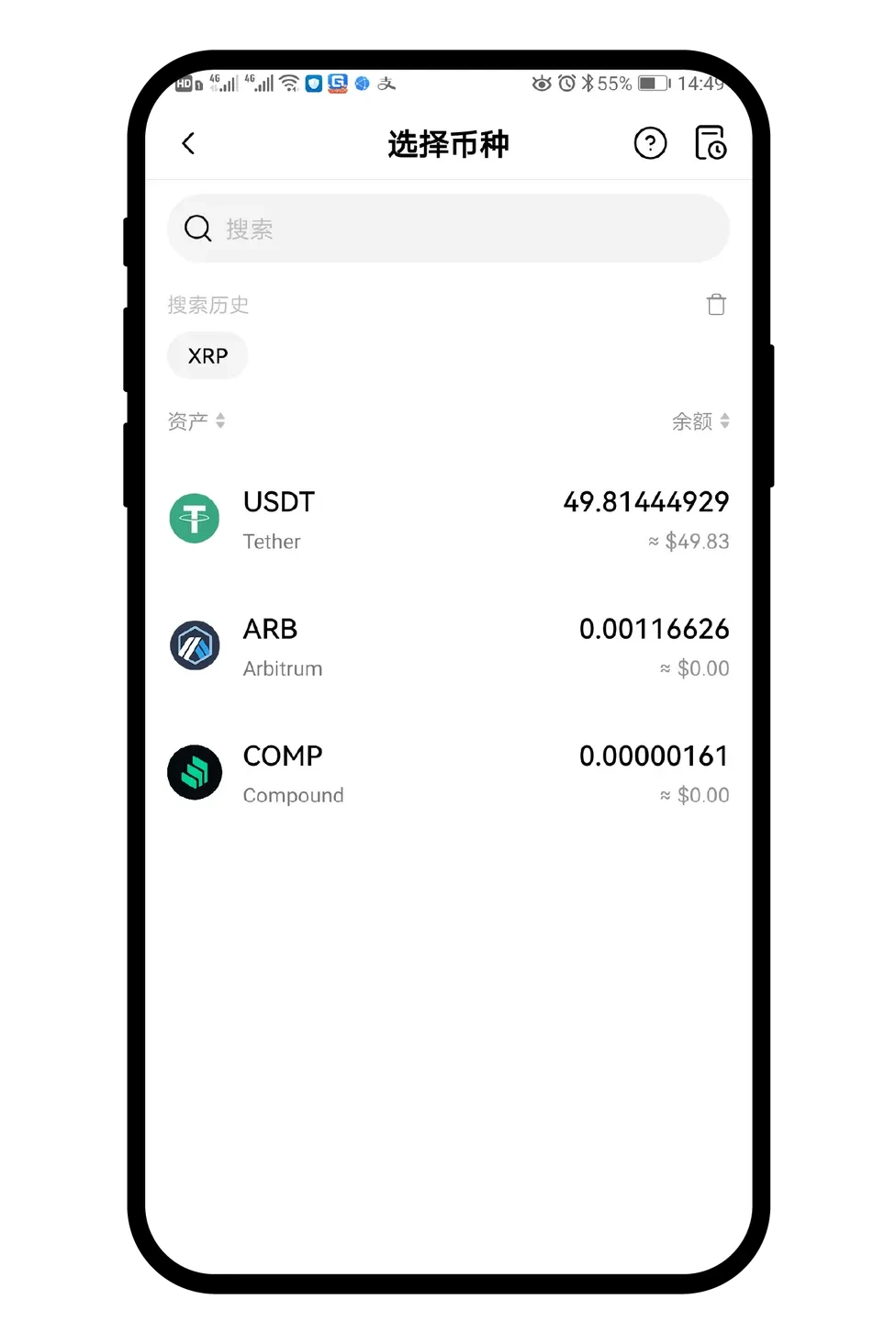Pick the COMP Compound coin
This screenshot has width=896, height=1344.
coord(448,773)
